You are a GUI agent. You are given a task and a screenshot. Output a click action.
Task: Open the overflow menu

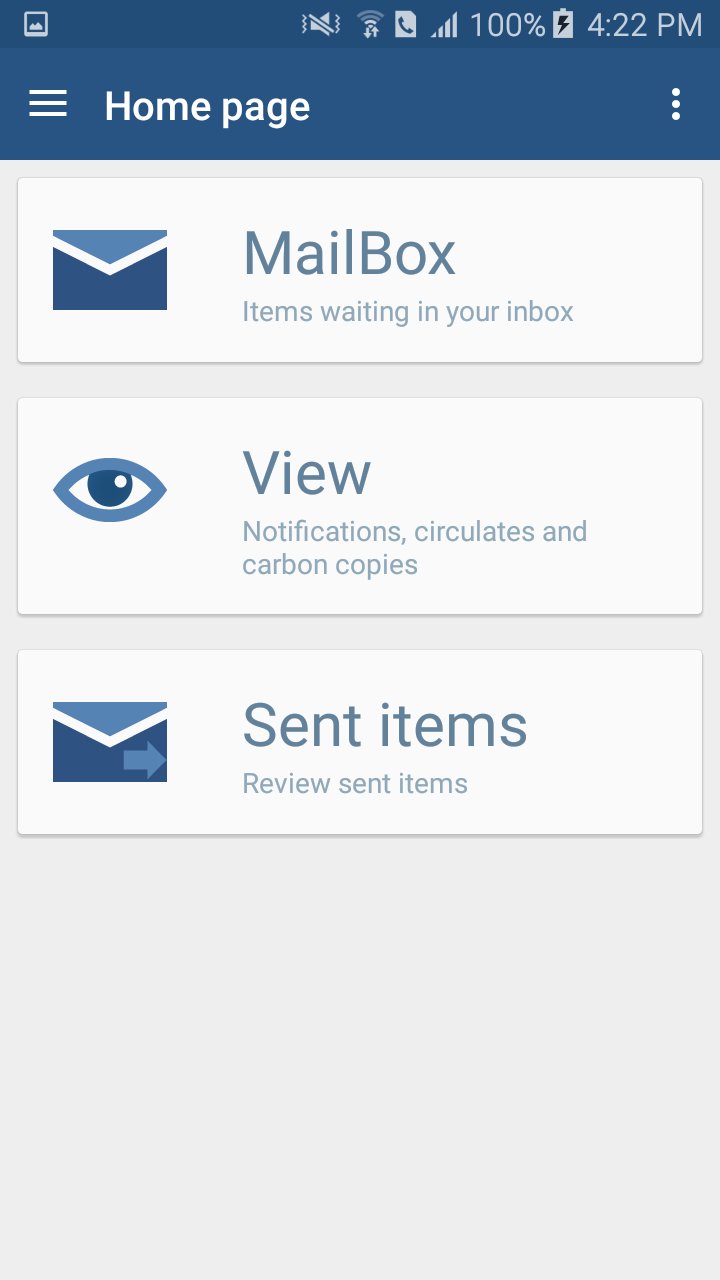(676, 104)
